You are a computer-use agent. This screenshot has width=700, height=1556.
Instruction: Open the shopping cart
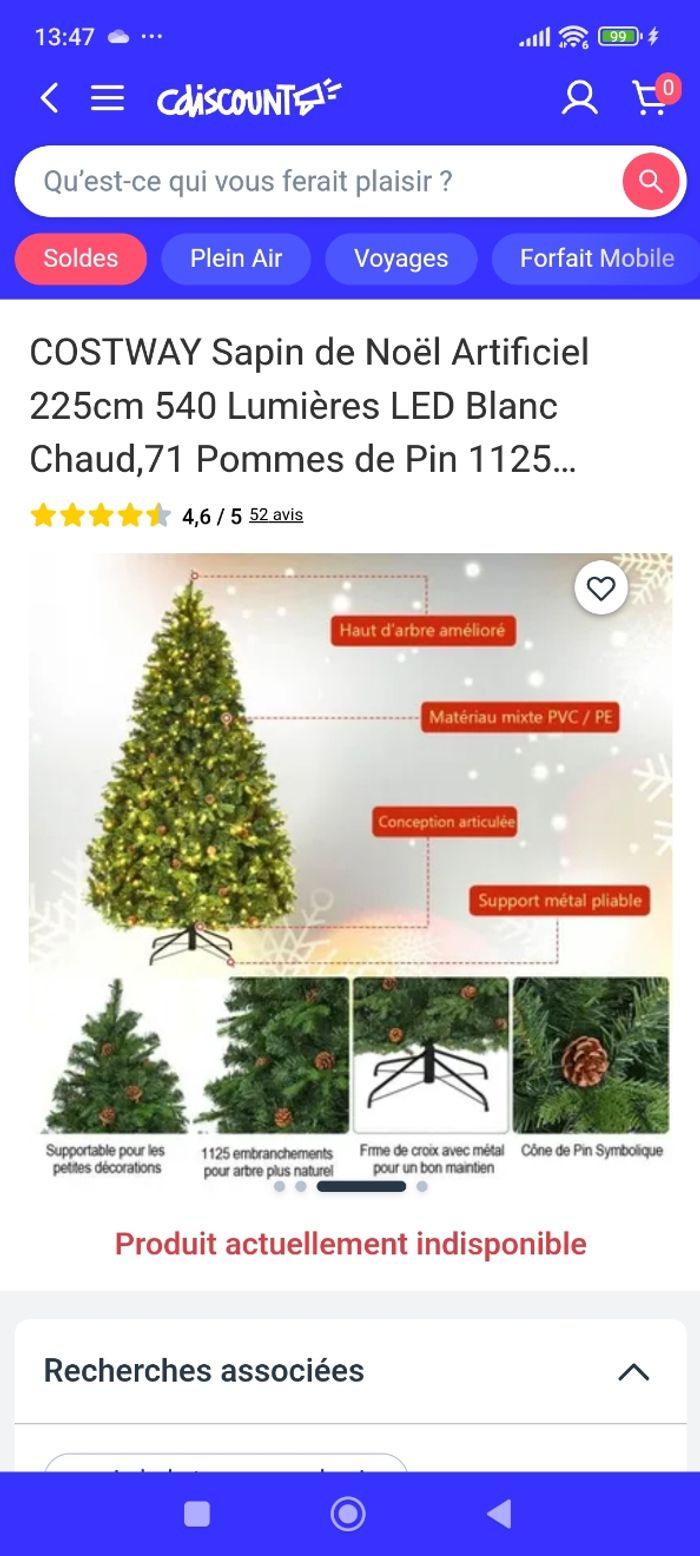click(652, 98)
